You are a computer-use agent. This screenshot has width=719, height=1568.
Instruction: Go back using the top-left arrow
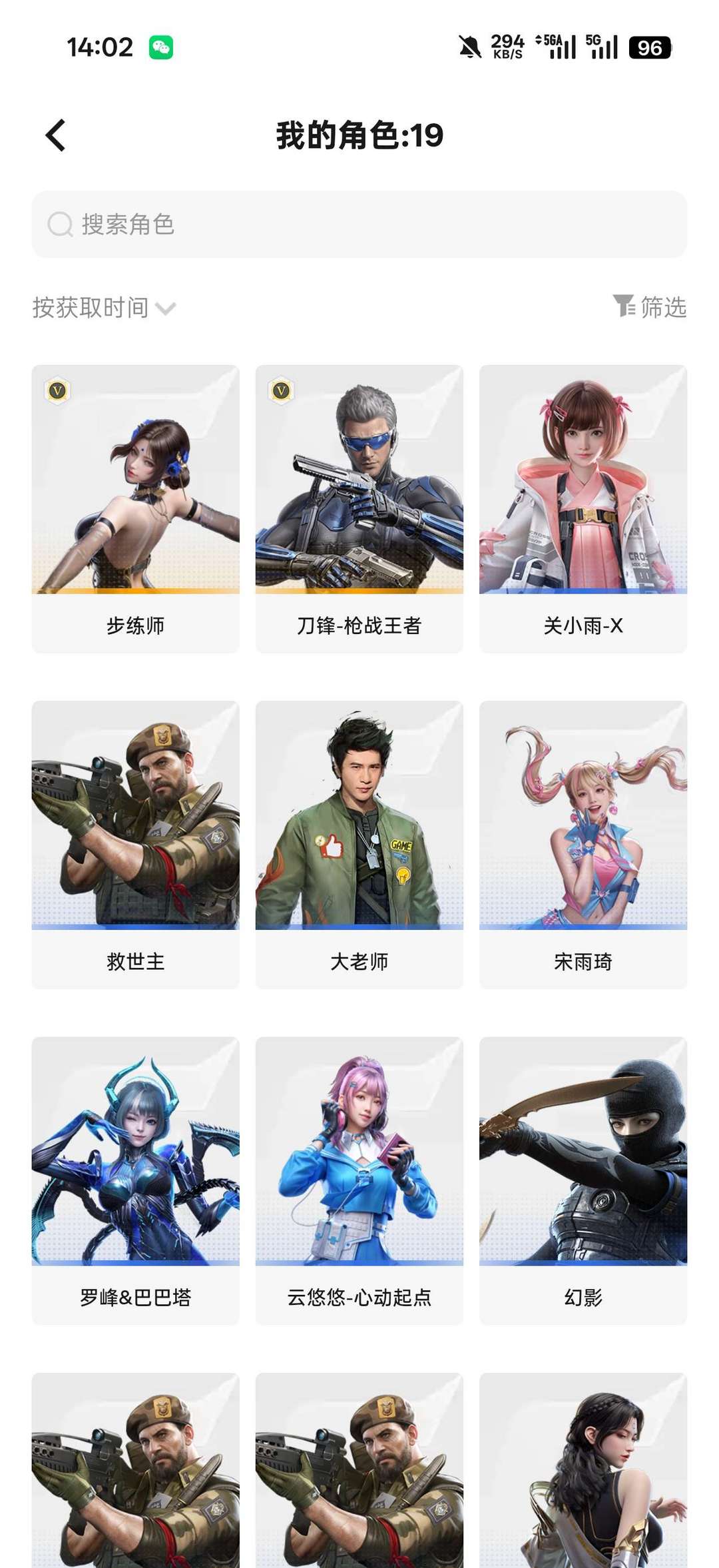click(x=56, y=135)
